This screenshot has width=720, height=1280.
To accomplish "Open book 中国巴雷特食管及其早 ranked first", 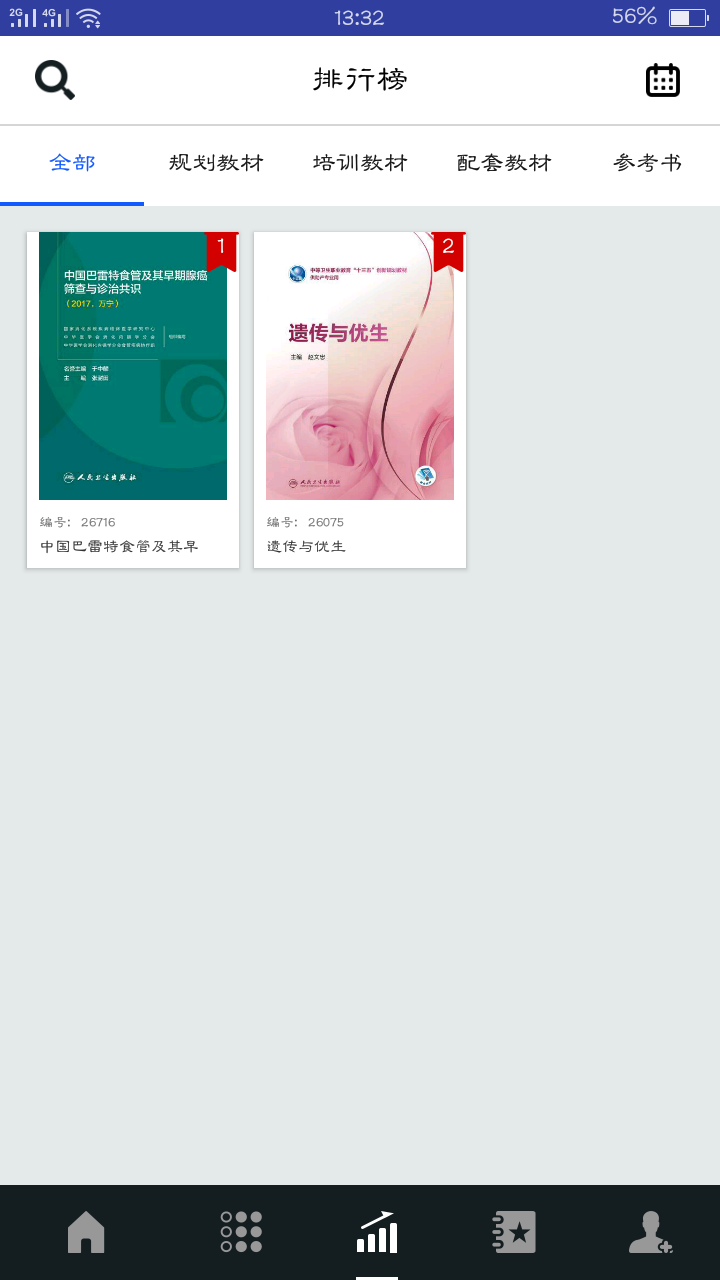I will [133, 400].
